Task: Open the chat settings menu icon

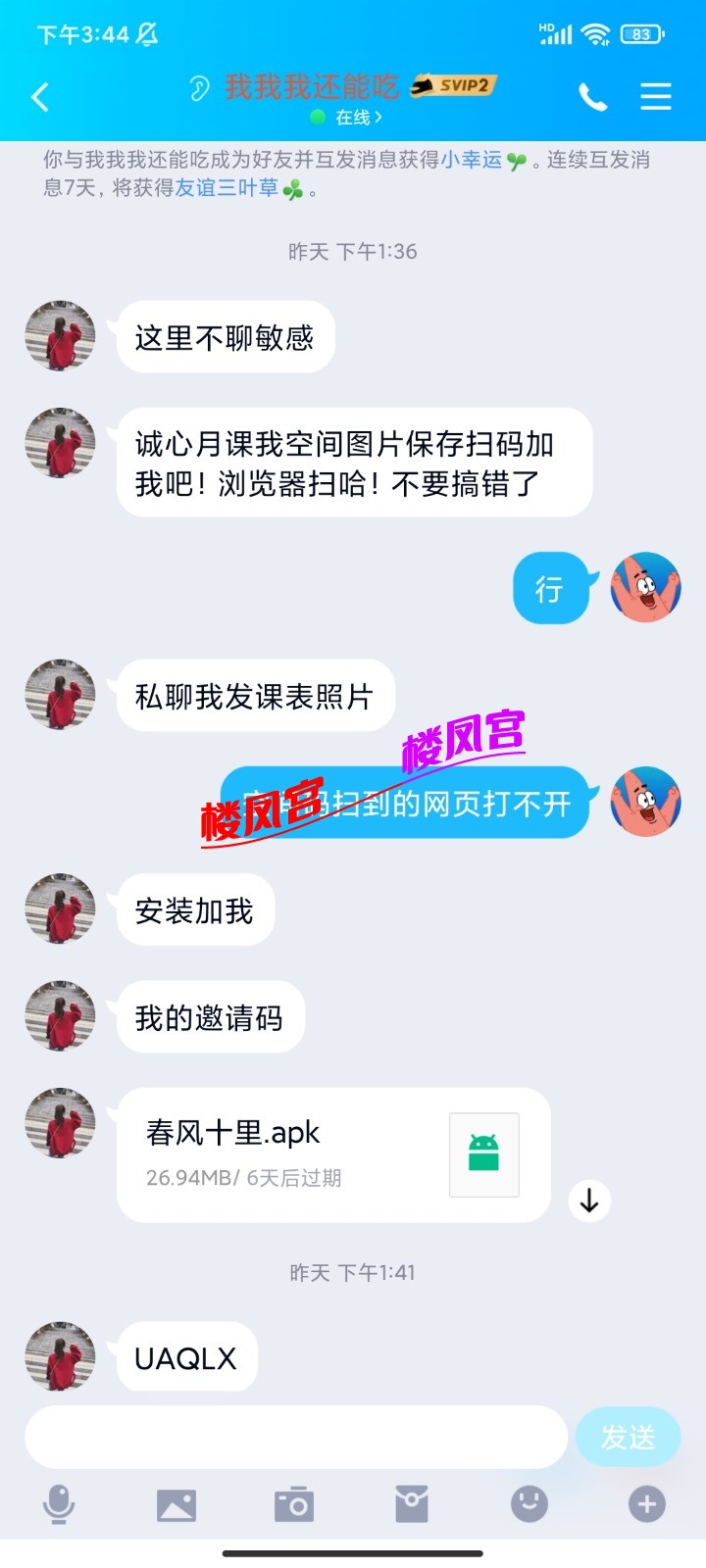Action: coord(655,97)
